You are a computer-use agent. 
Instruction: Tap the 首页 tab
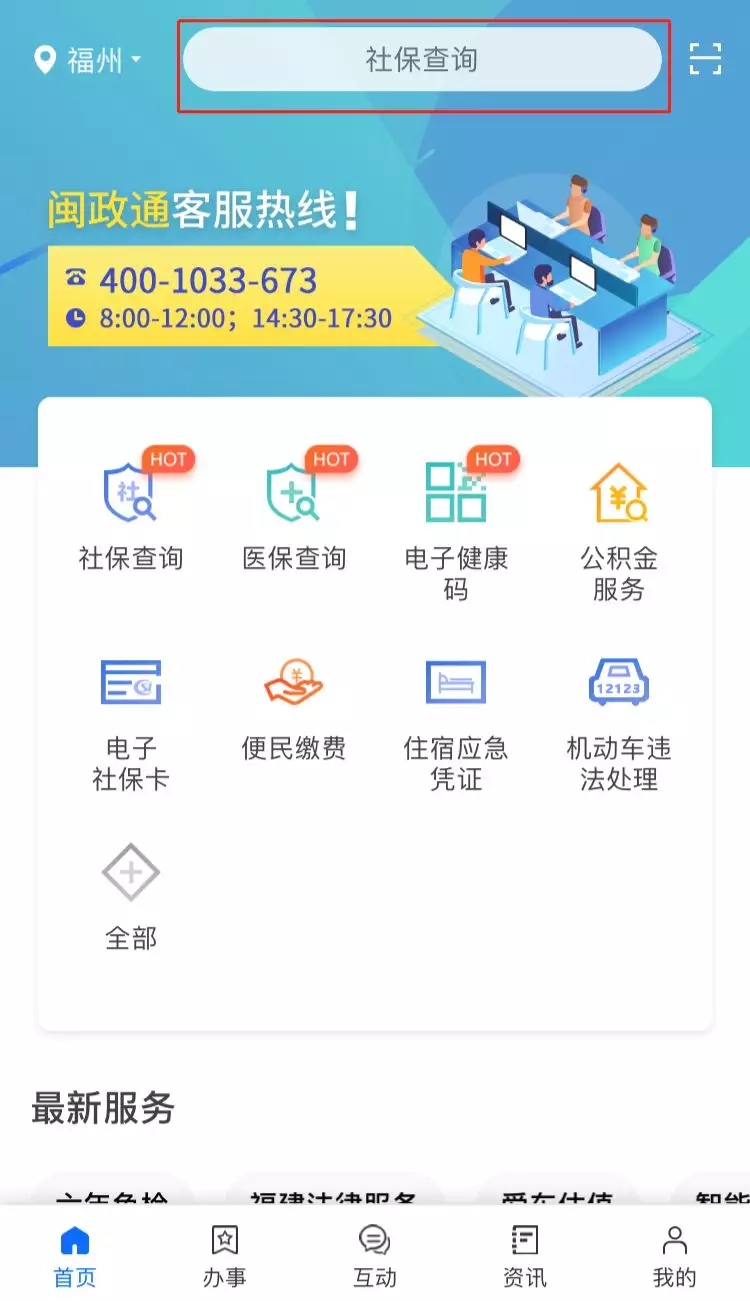(75, 1256)
